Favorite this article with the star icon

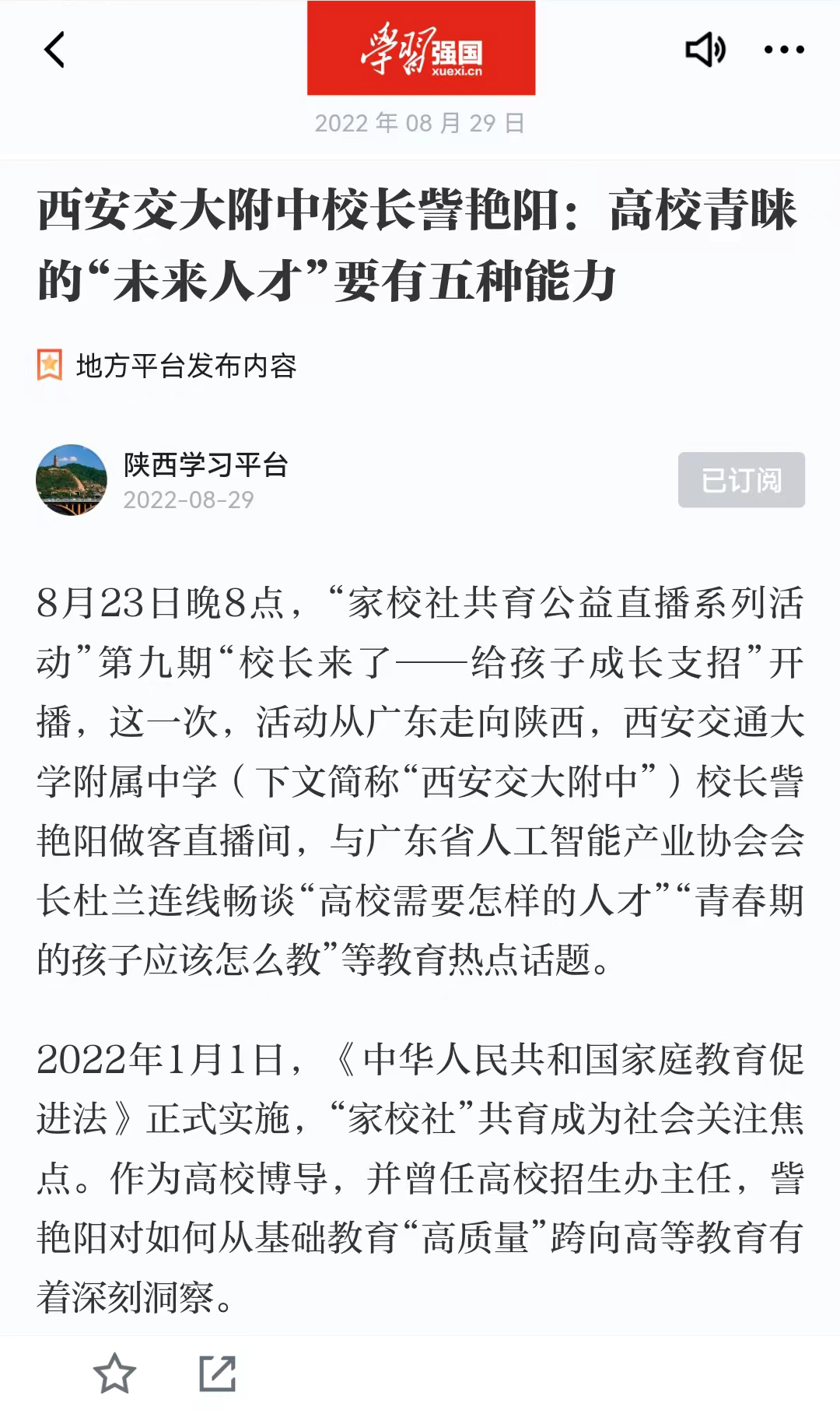pos(114,1373)
